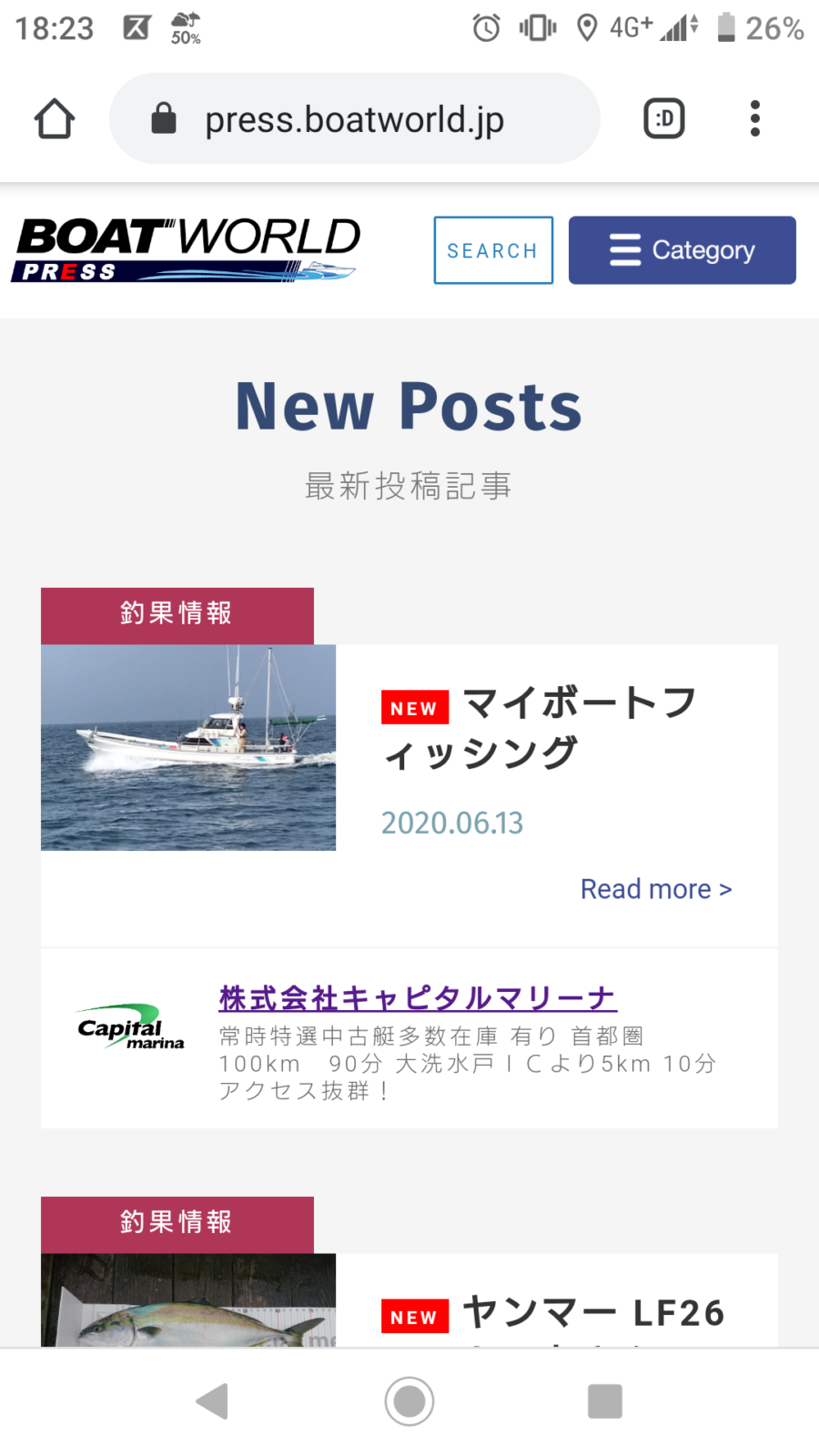
Task: Tap the press.boatworld.jp address bar
Action: (x=355, y=119)
